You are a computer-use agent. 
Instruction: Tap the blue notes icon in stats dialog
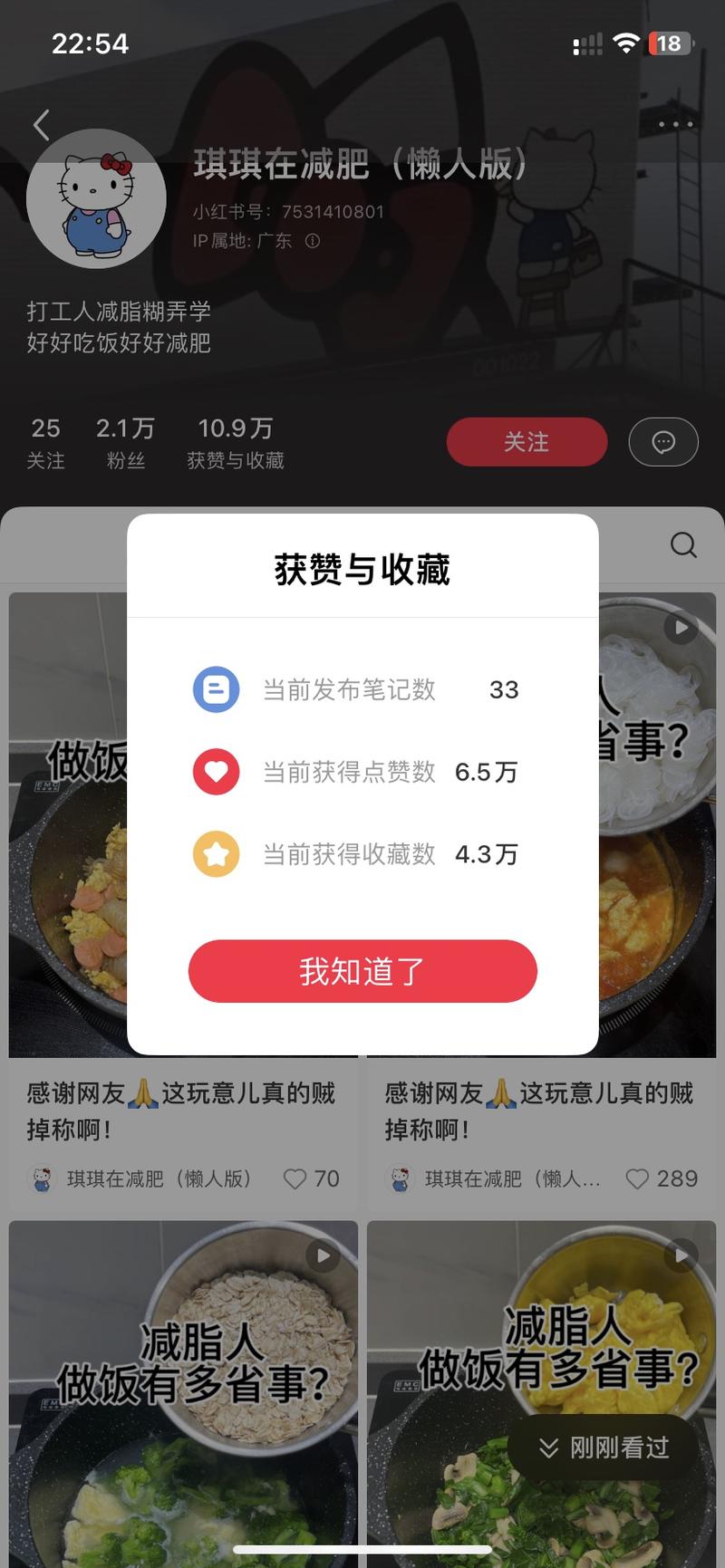(217, 689)
